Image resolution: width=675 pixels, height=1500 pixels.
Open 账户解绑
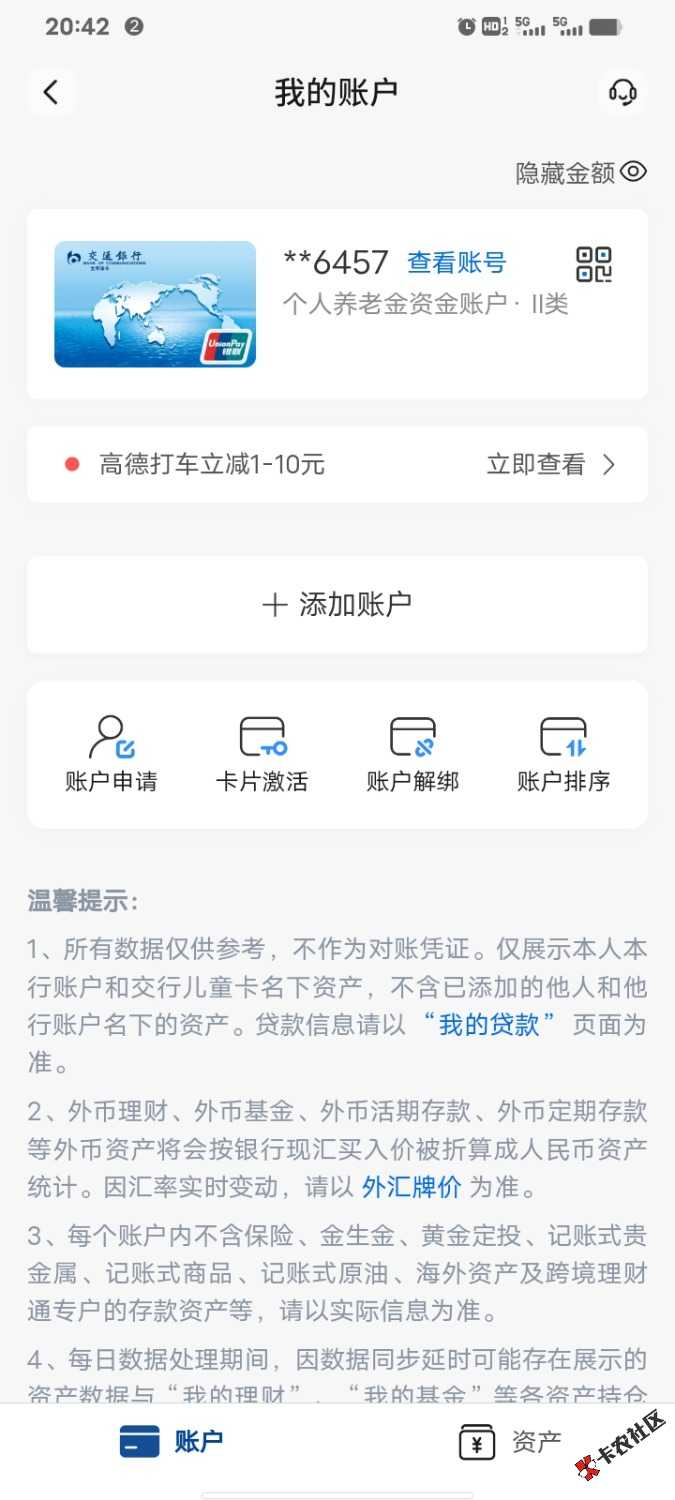pyautogui.click(x=412, y=755)
